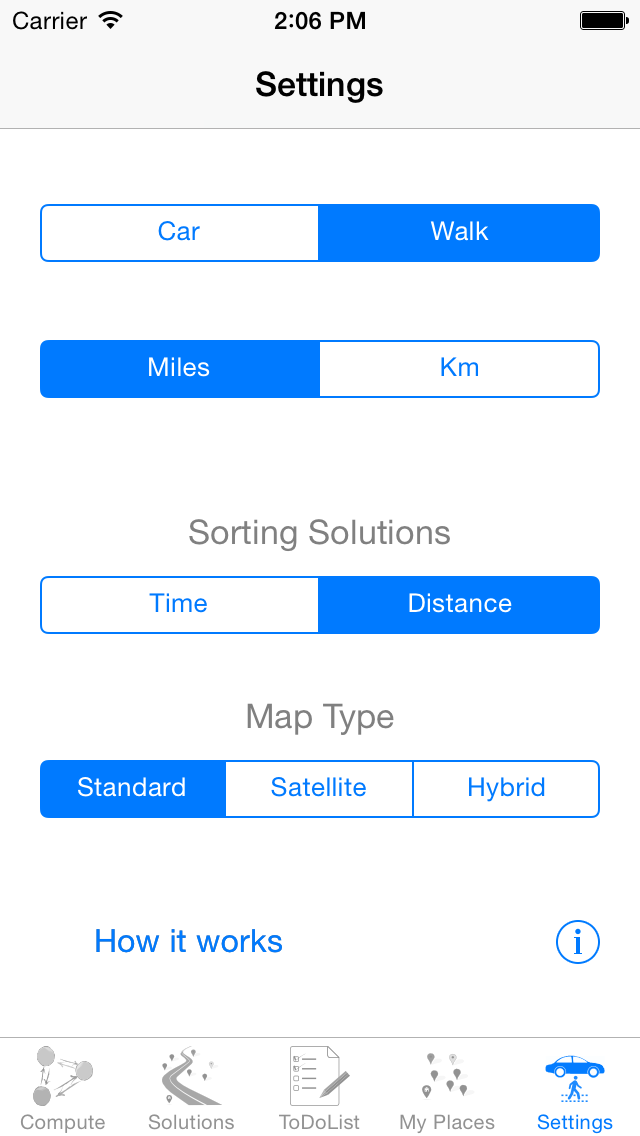This screenshot has width=640, height=1136.
Task: Select Car as the travel mode
Action: pos(179,233)
